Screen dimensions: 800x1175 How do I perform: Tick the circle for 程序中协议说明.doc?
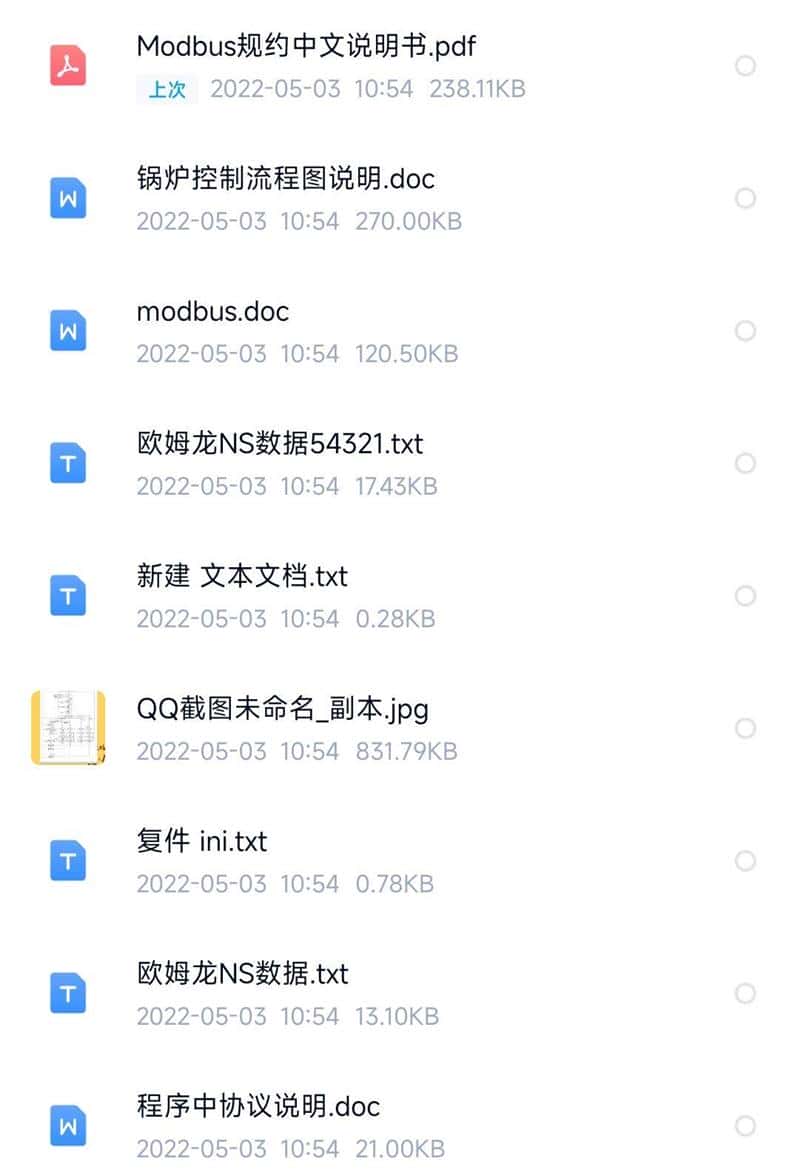(745, 1126)
